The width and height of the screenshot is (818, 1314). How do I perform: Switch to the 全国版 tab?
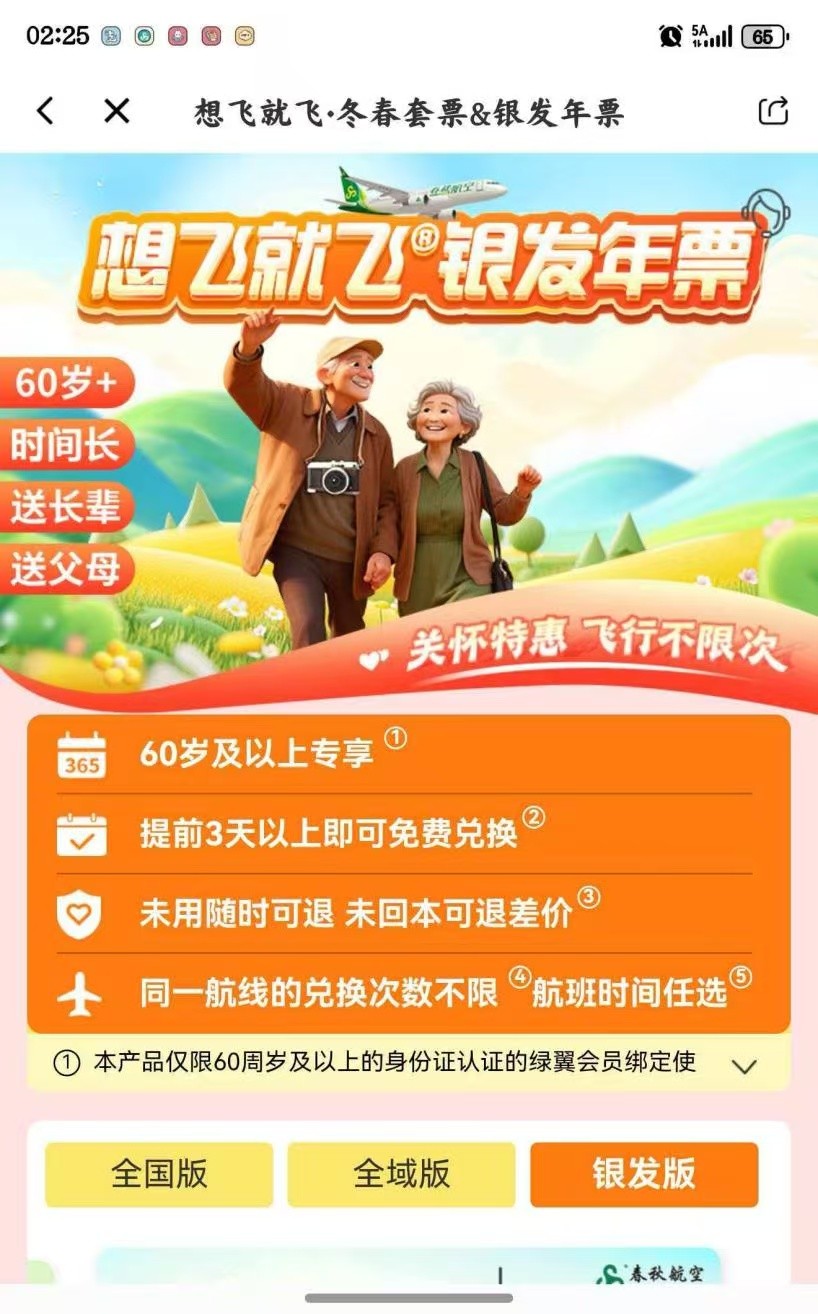pyautogui.click(x=159, y=1174)
